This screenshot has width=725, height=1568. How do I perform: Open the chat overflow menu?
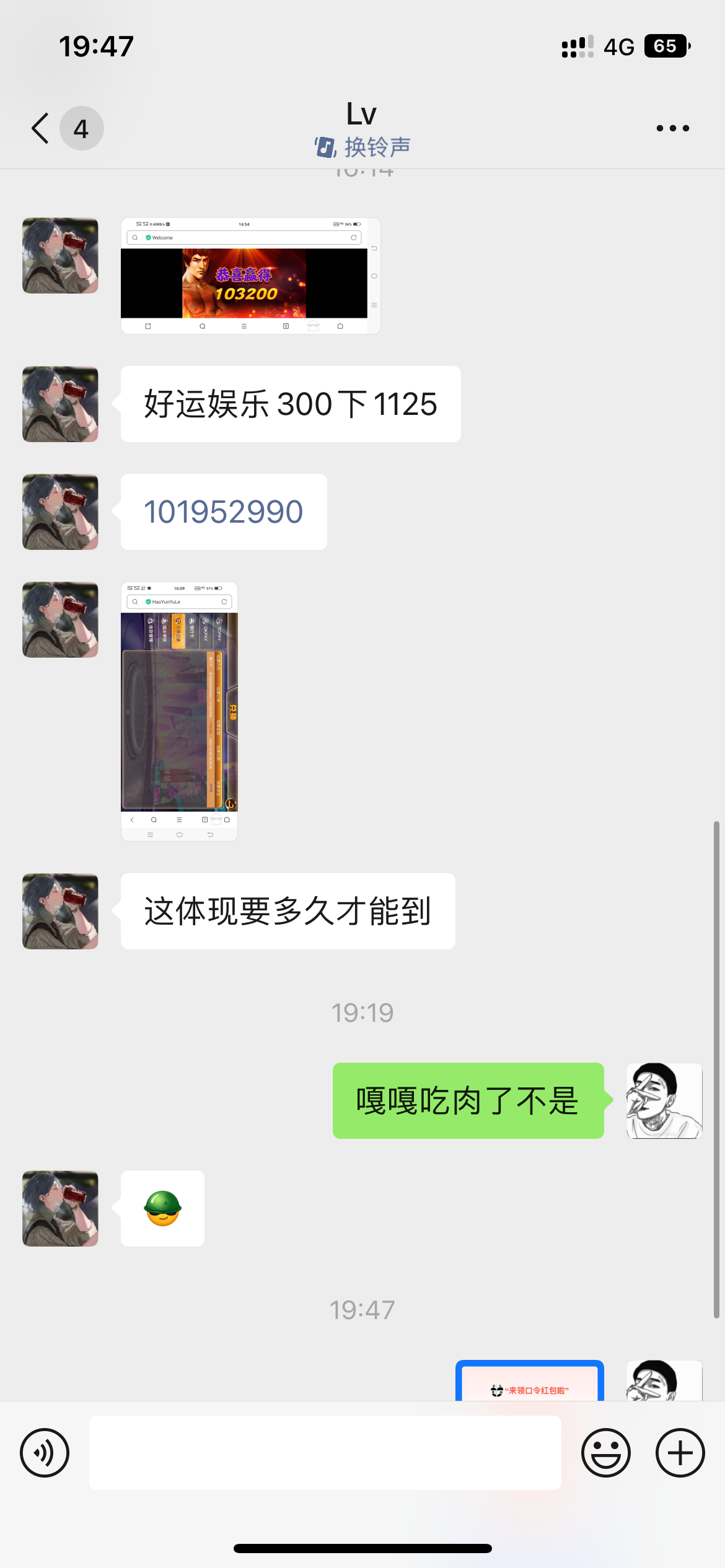point(672,128)
